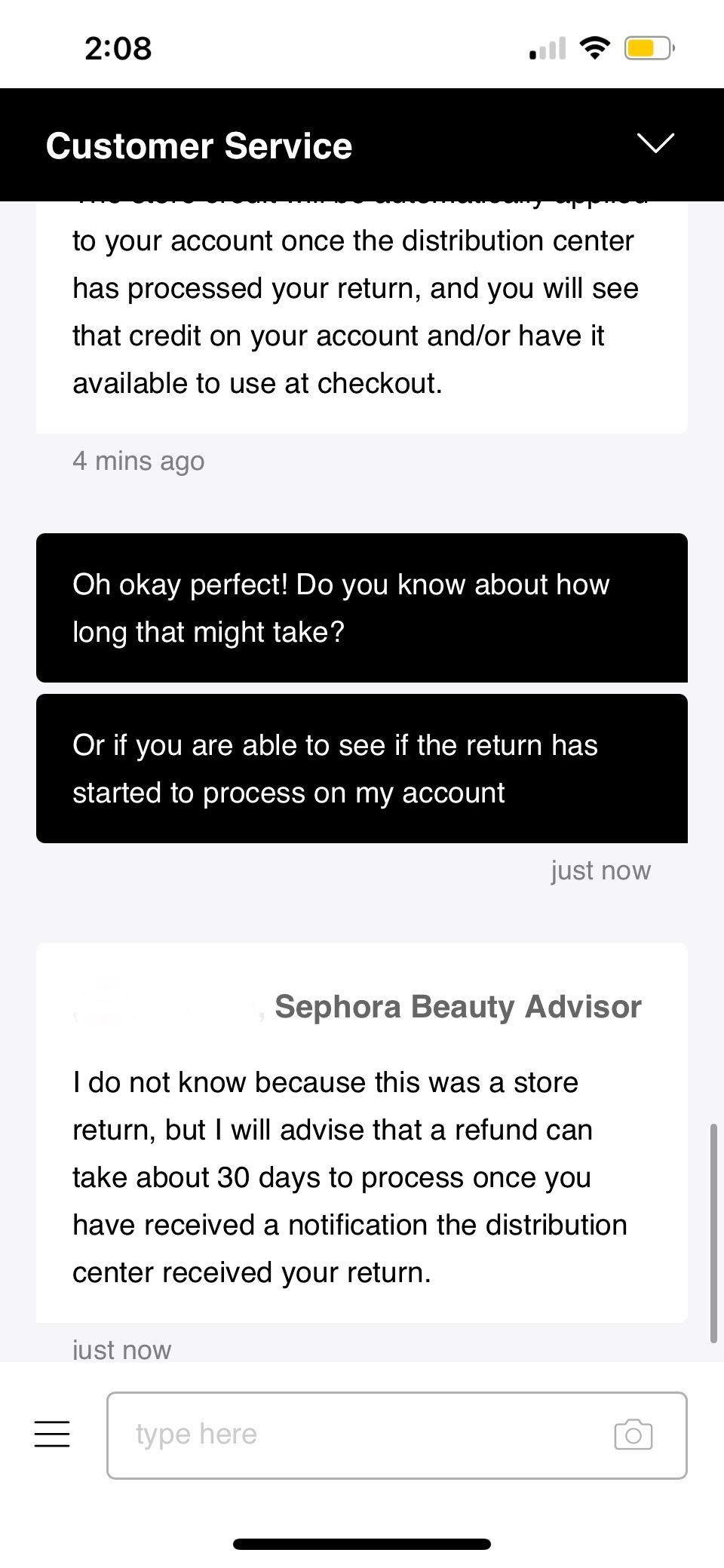Select the Customer Service title
The image size is (724, 1568).
[x=201, y=146]
